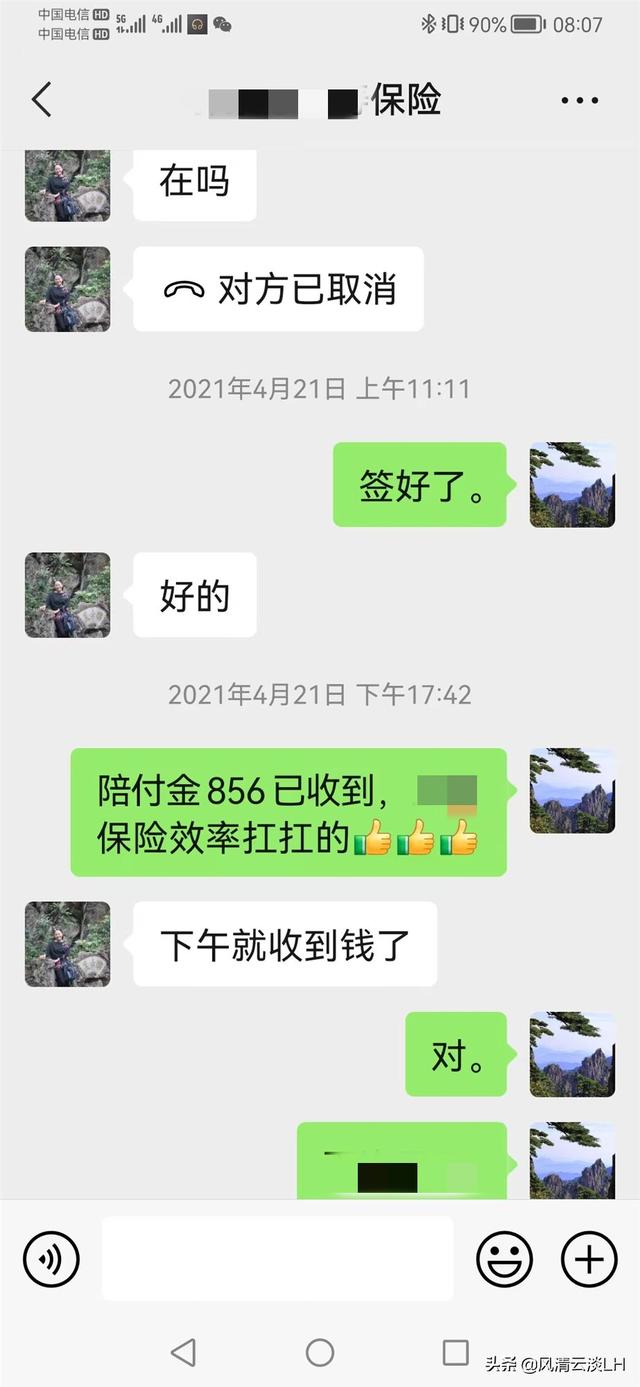This screenshot has width=640, height=1387.
Task: Open the plus attachment menu
Action: coord(589,1257)
